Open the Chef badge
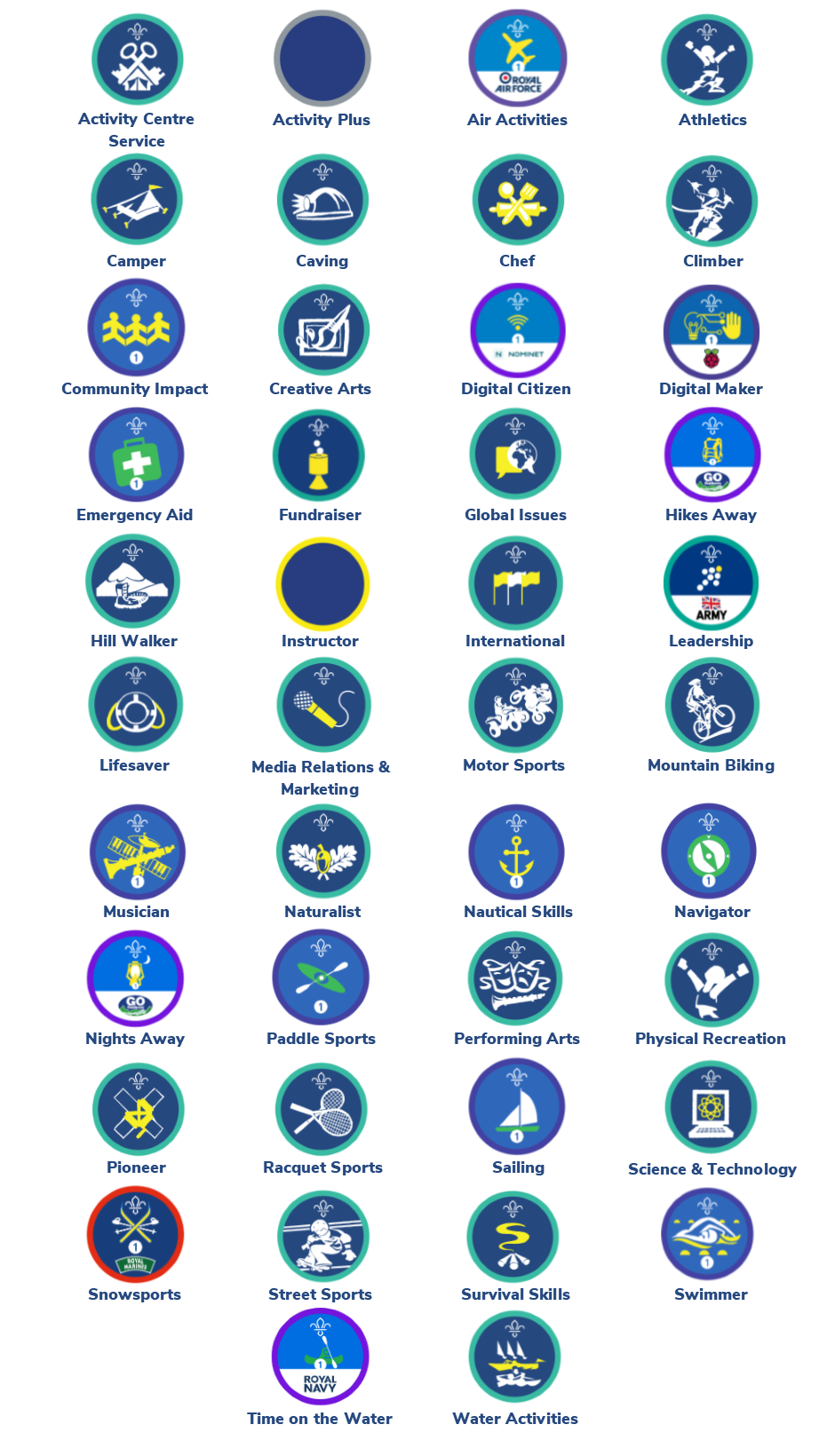The height and width of the screenshot is (1456, 827). [517, 200]
